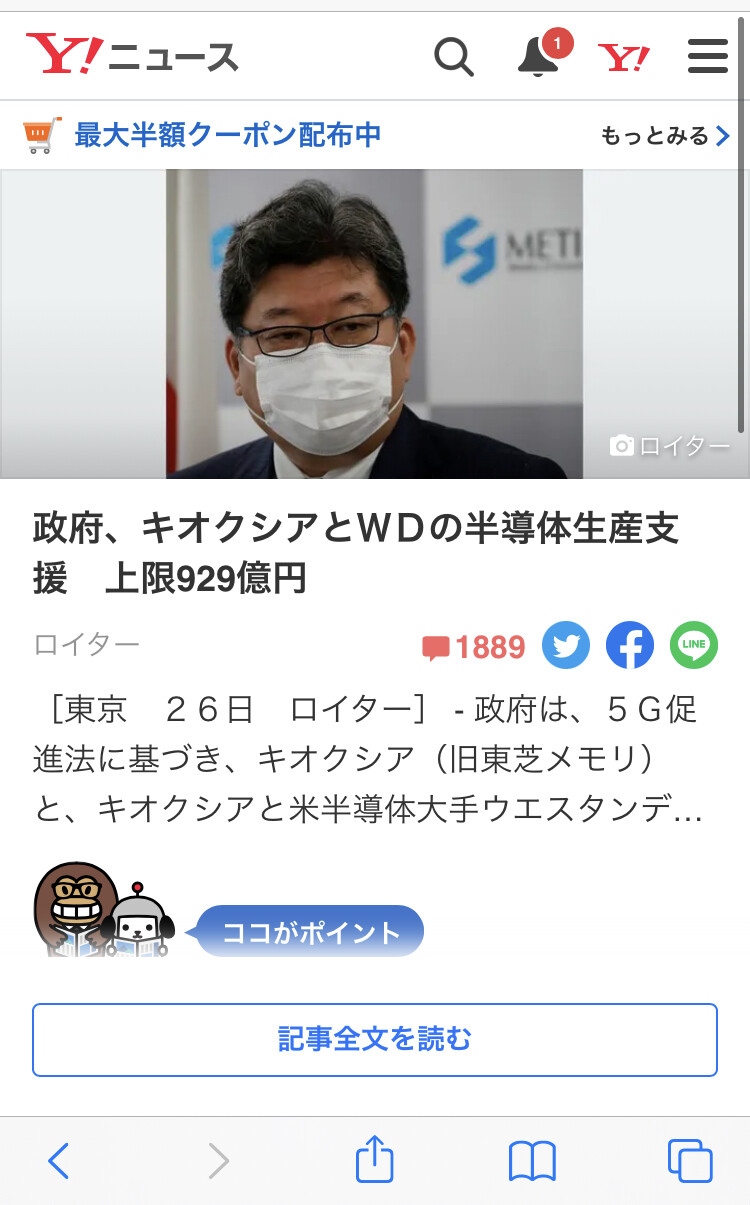Tap the red Yahoo! icon in header
The width and height of the screenshot is (750, 1205).
pos(624,57)
